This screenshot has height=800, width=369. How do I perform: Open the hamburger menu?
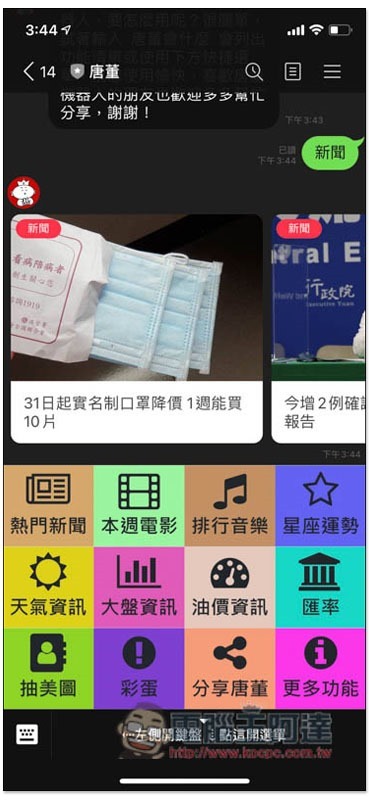coord(332,71)
